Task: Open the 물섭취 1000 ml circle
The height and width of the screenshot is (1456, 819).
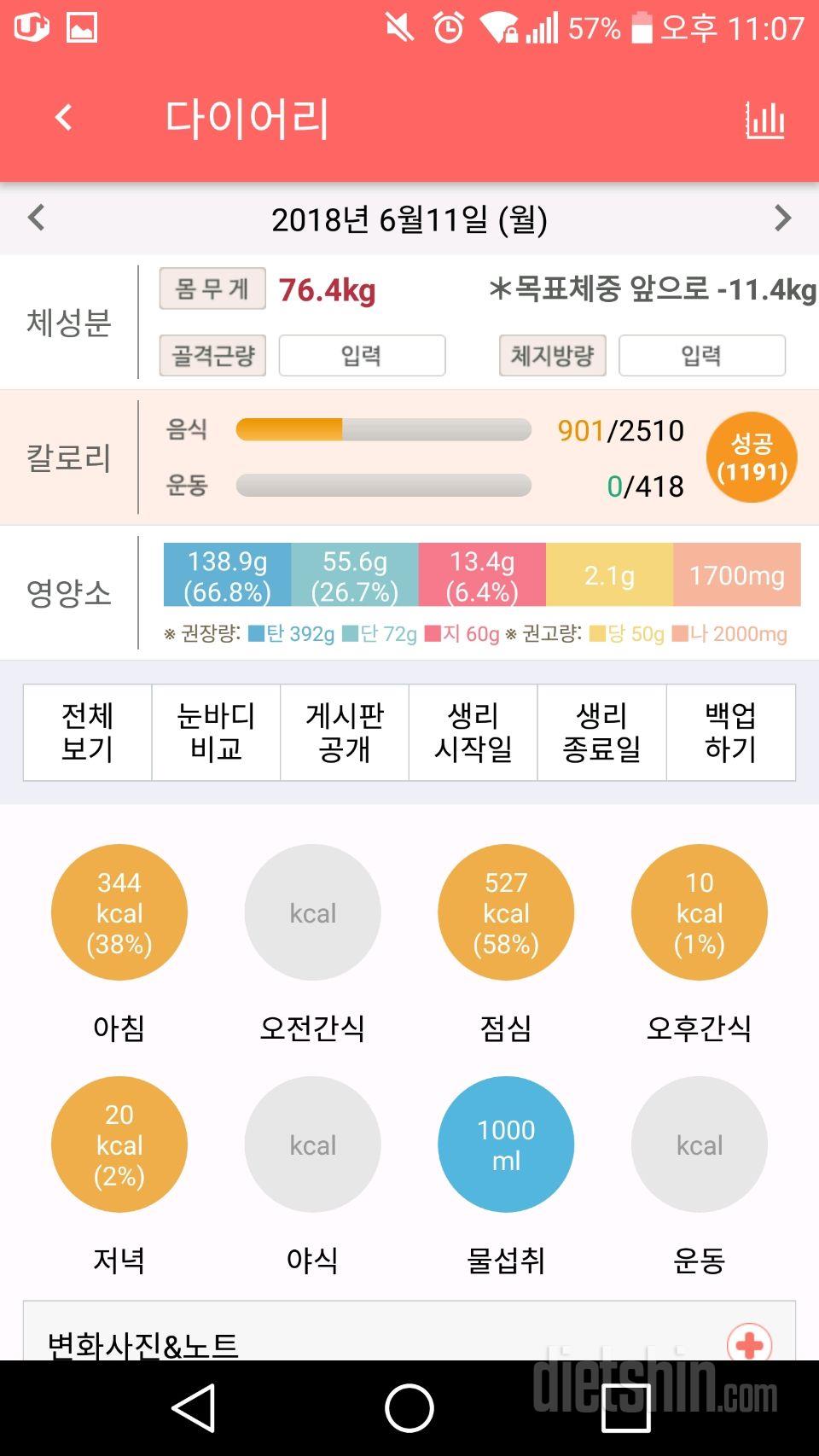Action: point(506,1144)
